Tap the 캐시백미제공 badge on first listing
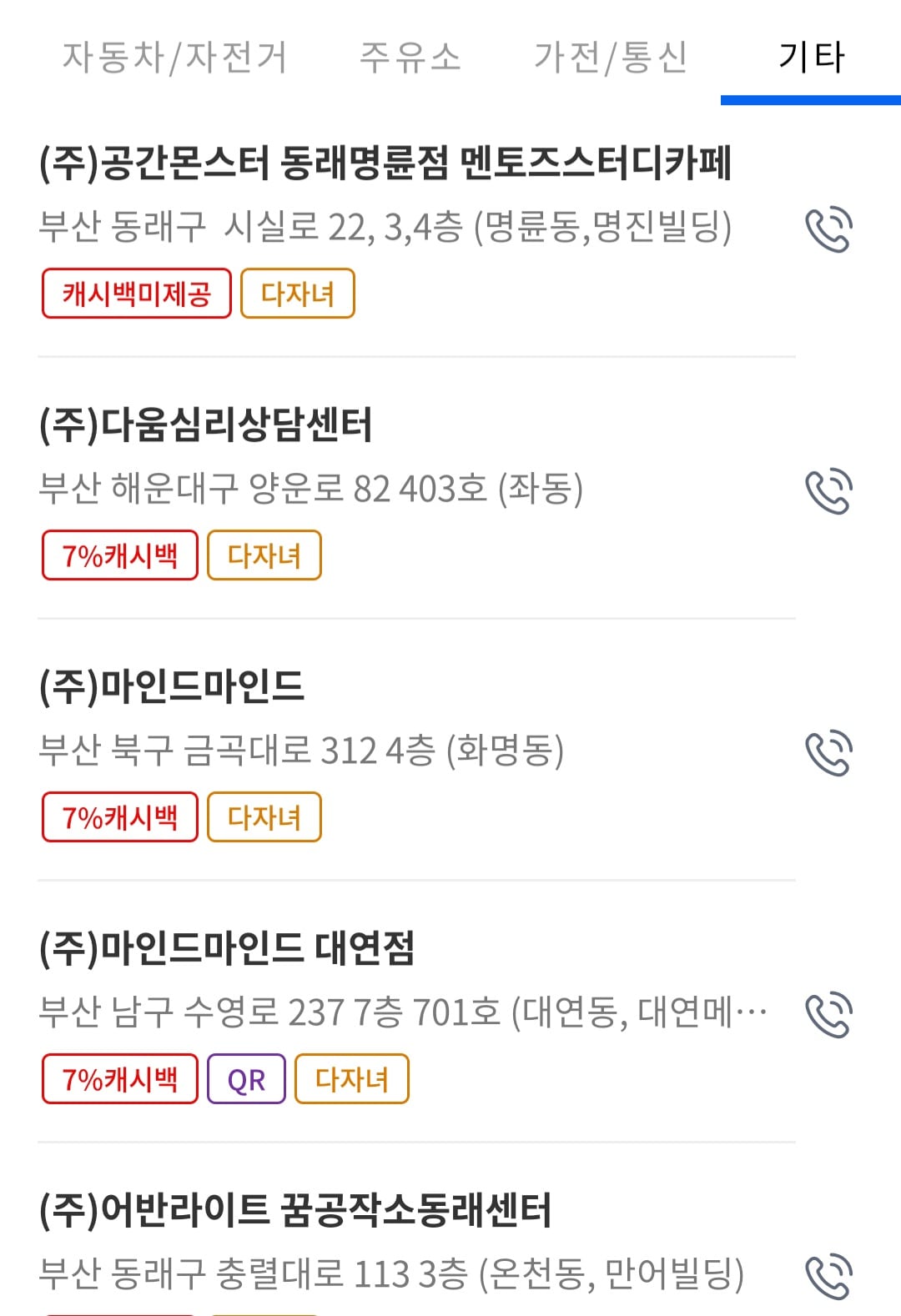This screenshot has height=1316, width=901. 137,293
